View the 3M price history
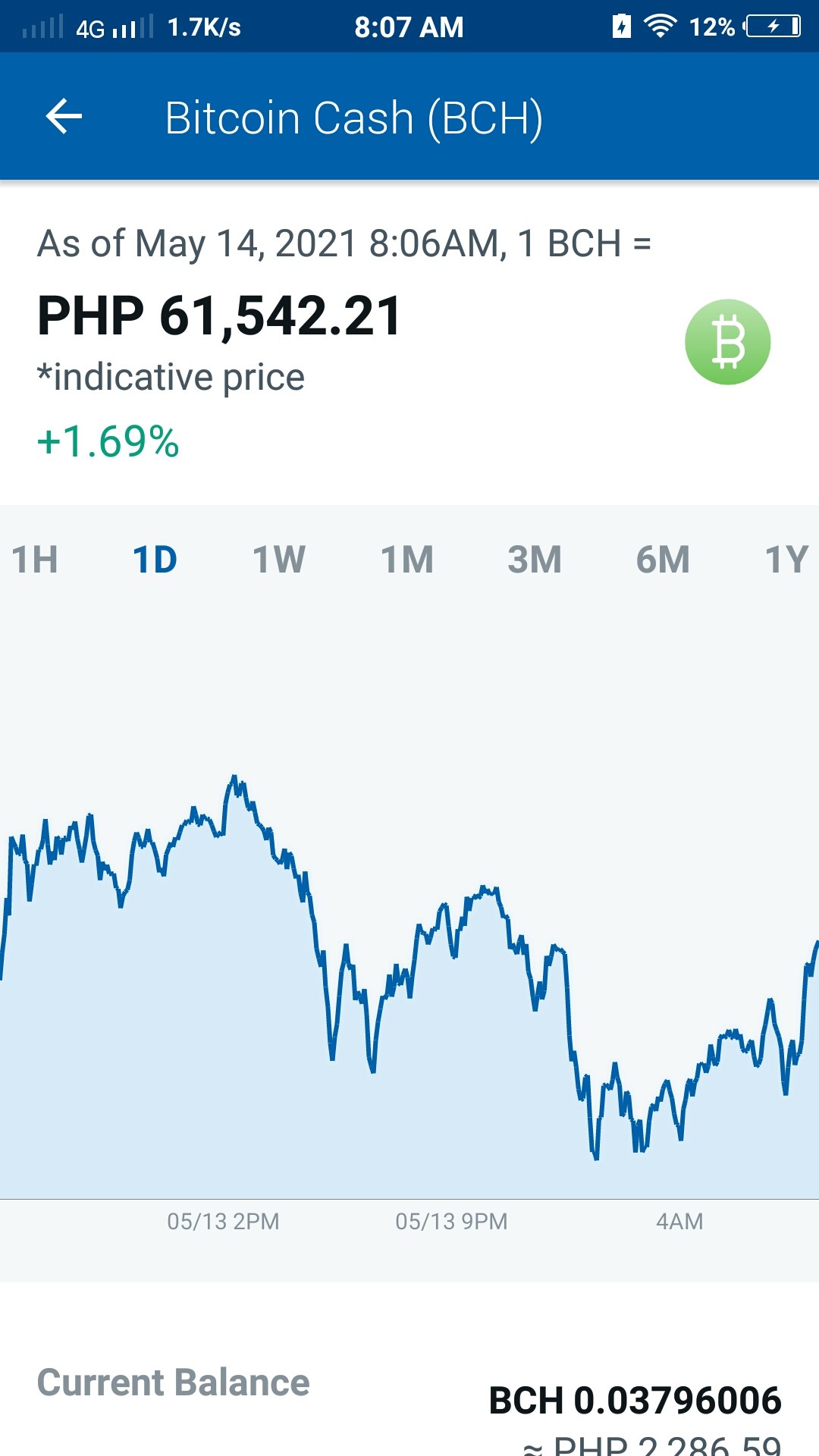This screenshot has width=819, height=1456. click(535, 560)
